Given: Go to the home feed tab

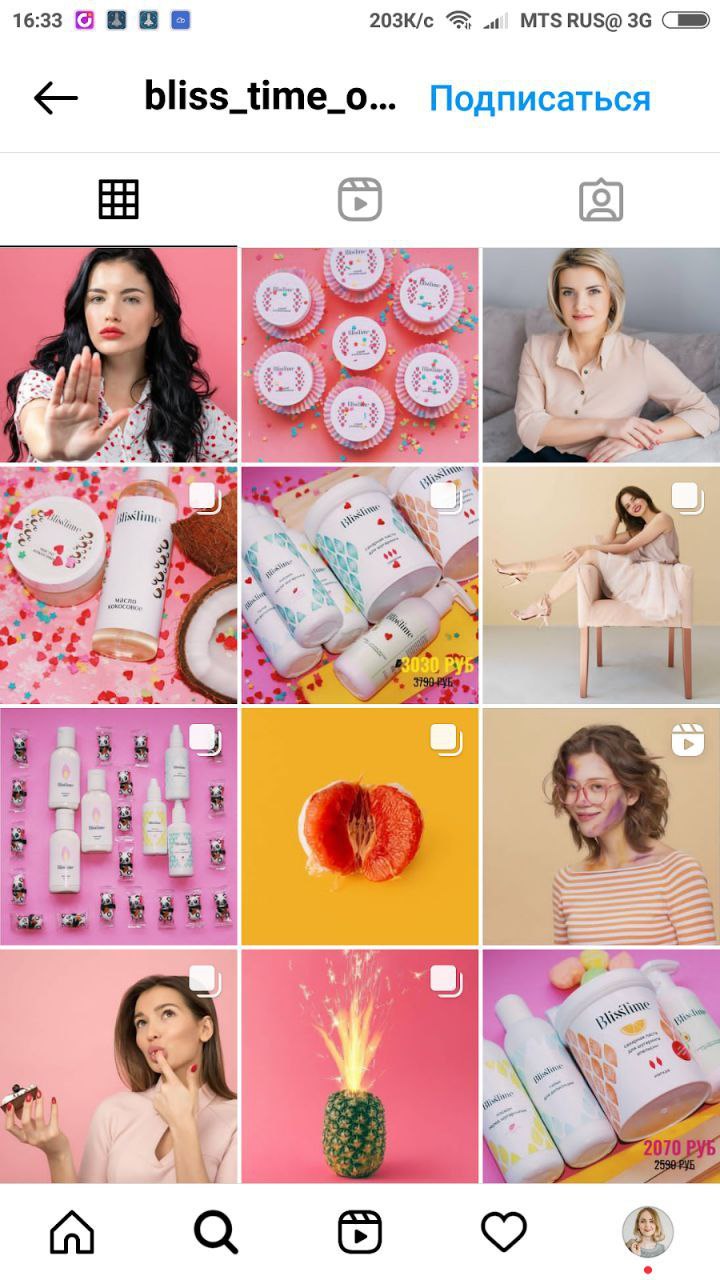Looking at the screenshot, I should [x=72, y=1232].
